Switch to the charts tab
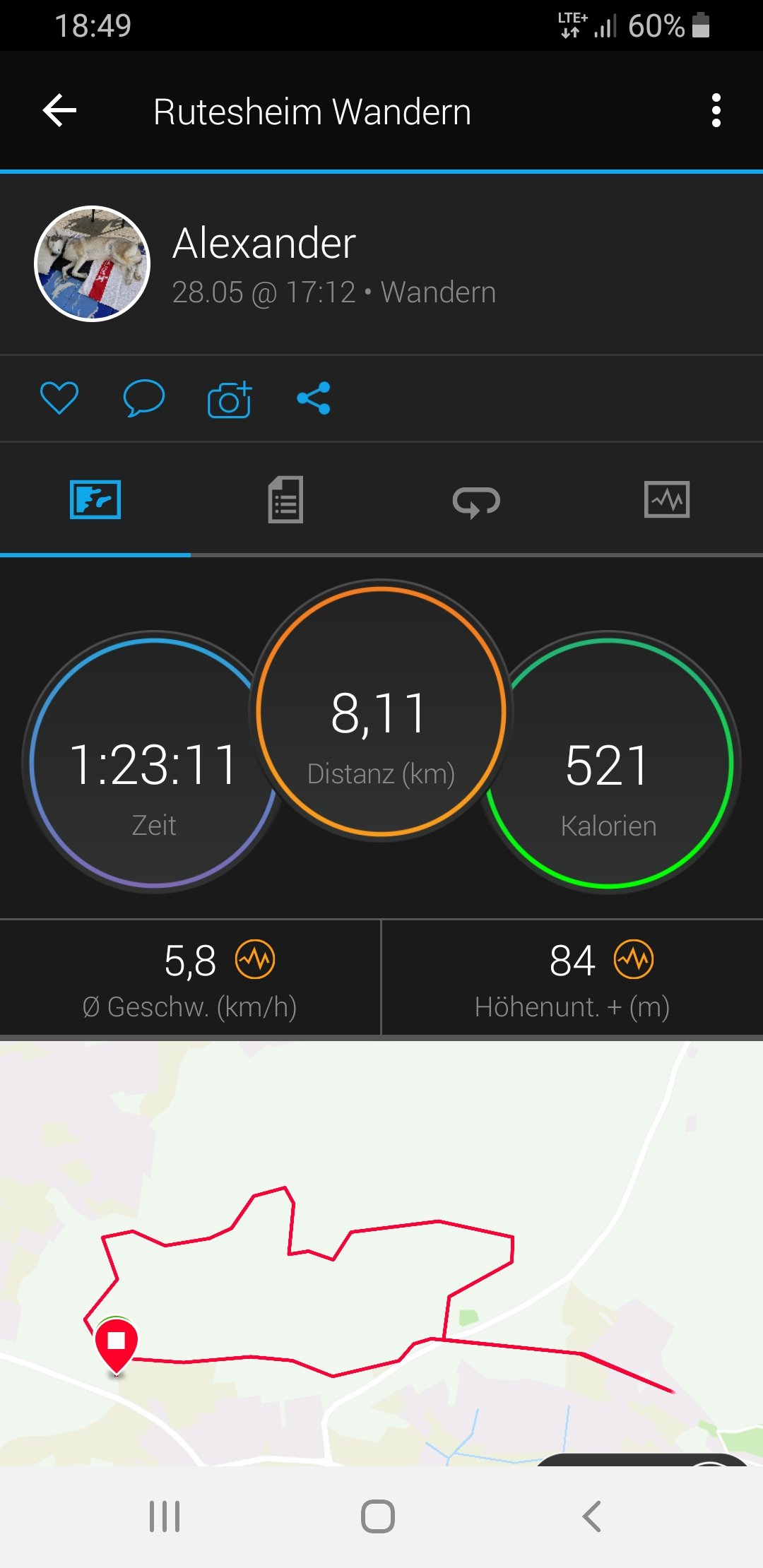 tap(667, 500)
